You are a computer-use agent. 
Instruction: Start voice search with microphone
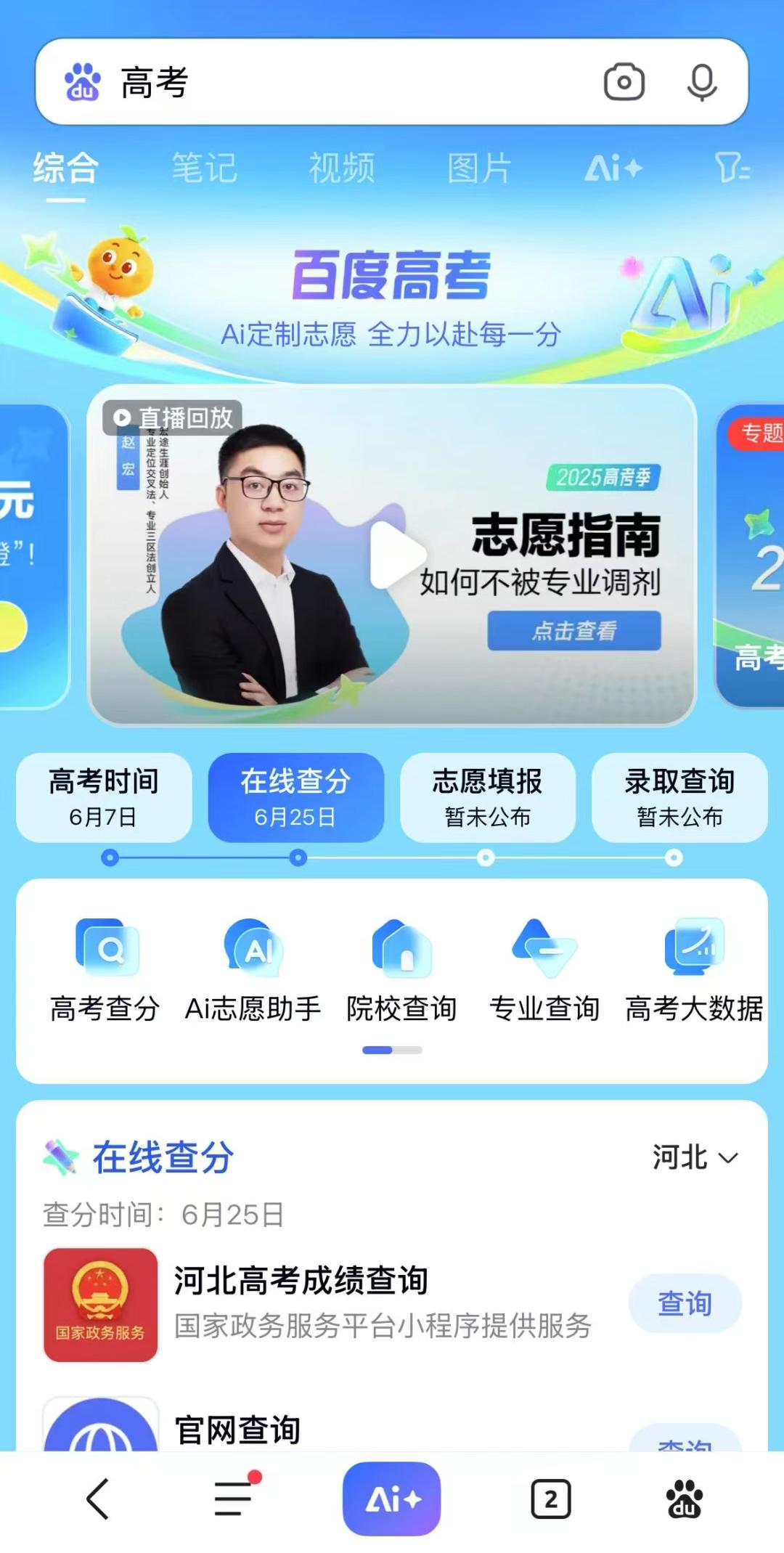coord(701,82)
